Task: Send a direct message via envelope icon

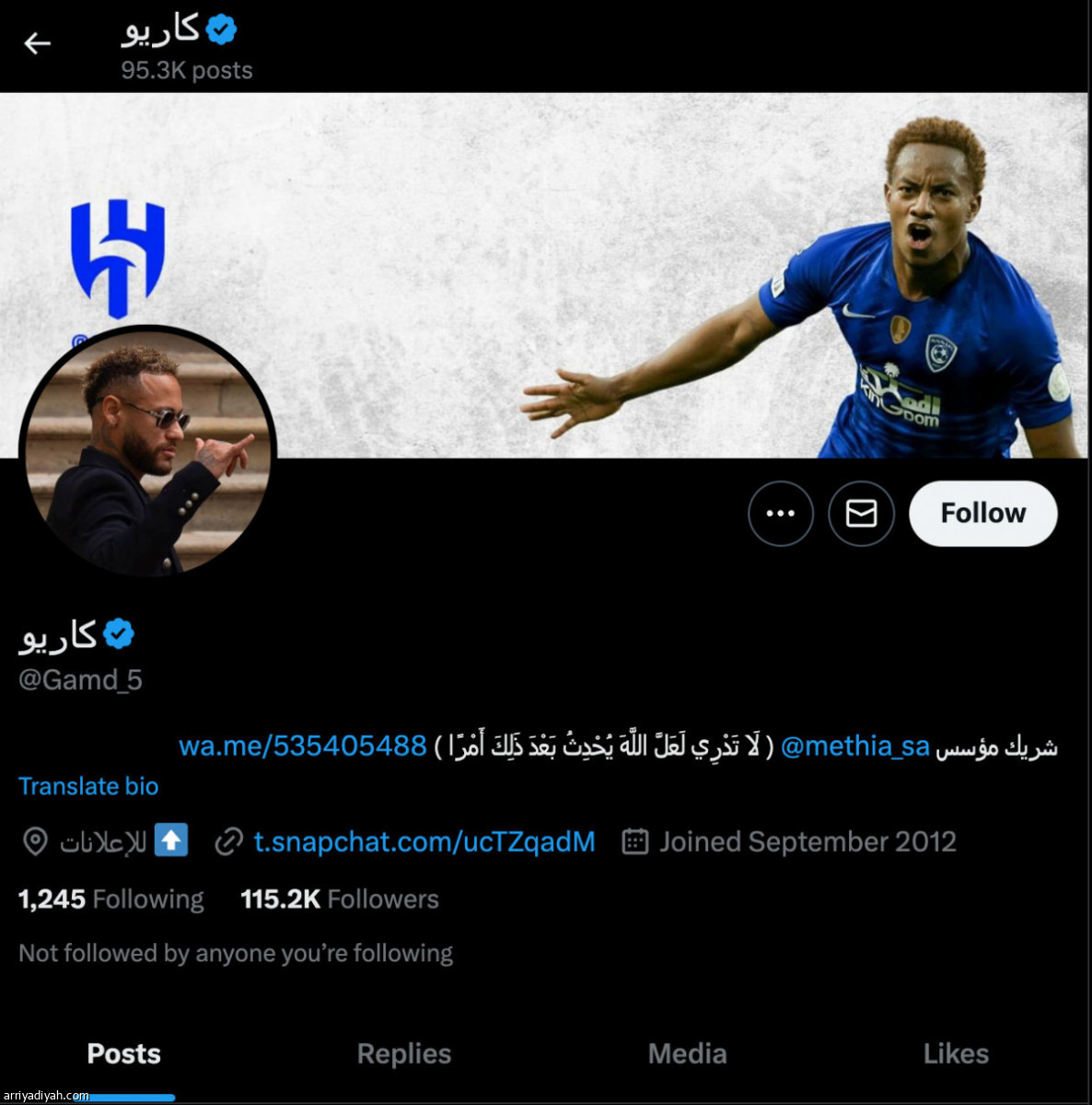Action: [861, 513]
